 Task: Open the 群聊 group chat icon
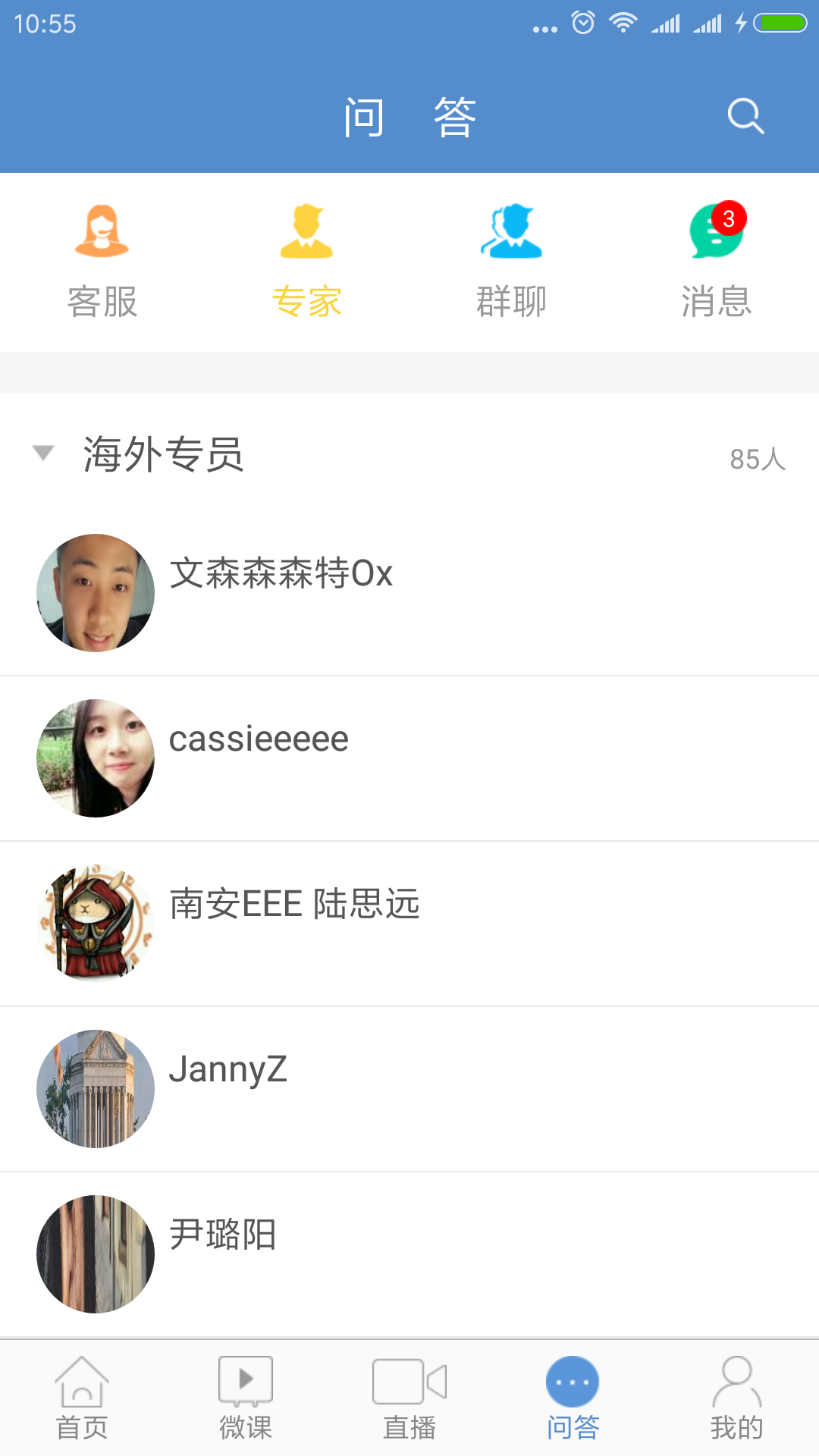click(512, 258)
